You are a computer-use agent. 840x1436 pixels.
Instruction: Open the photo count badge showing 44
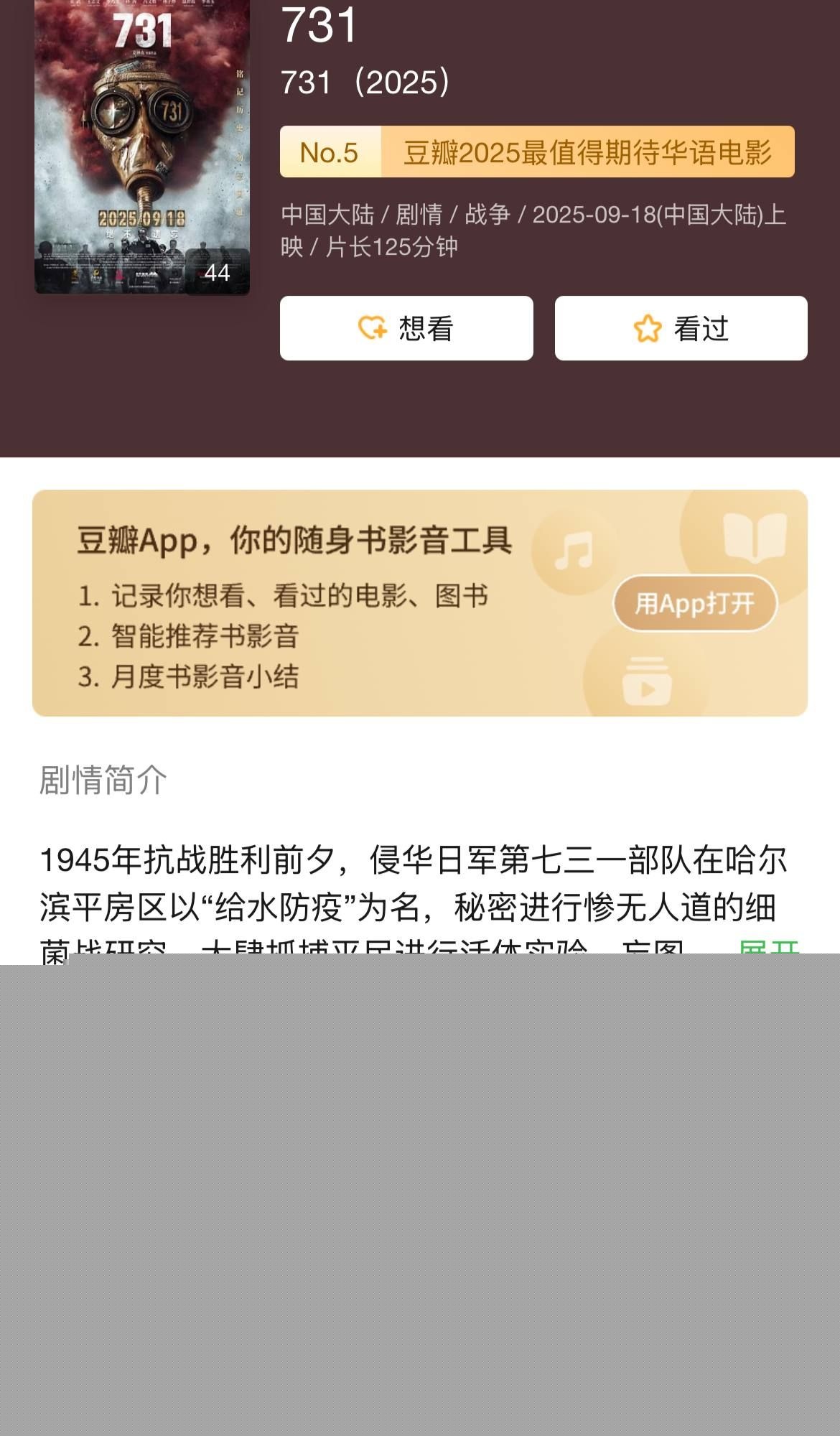coord(217,274)
